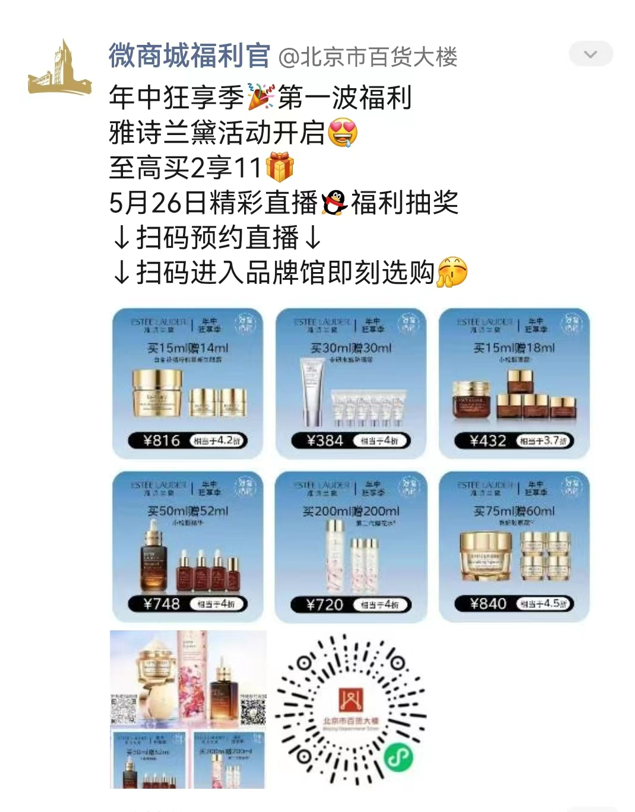Viewport: 635px width, 812px height.
Task: View the ¥748 买50ml赠52ml image
Action: coord(189,546)
